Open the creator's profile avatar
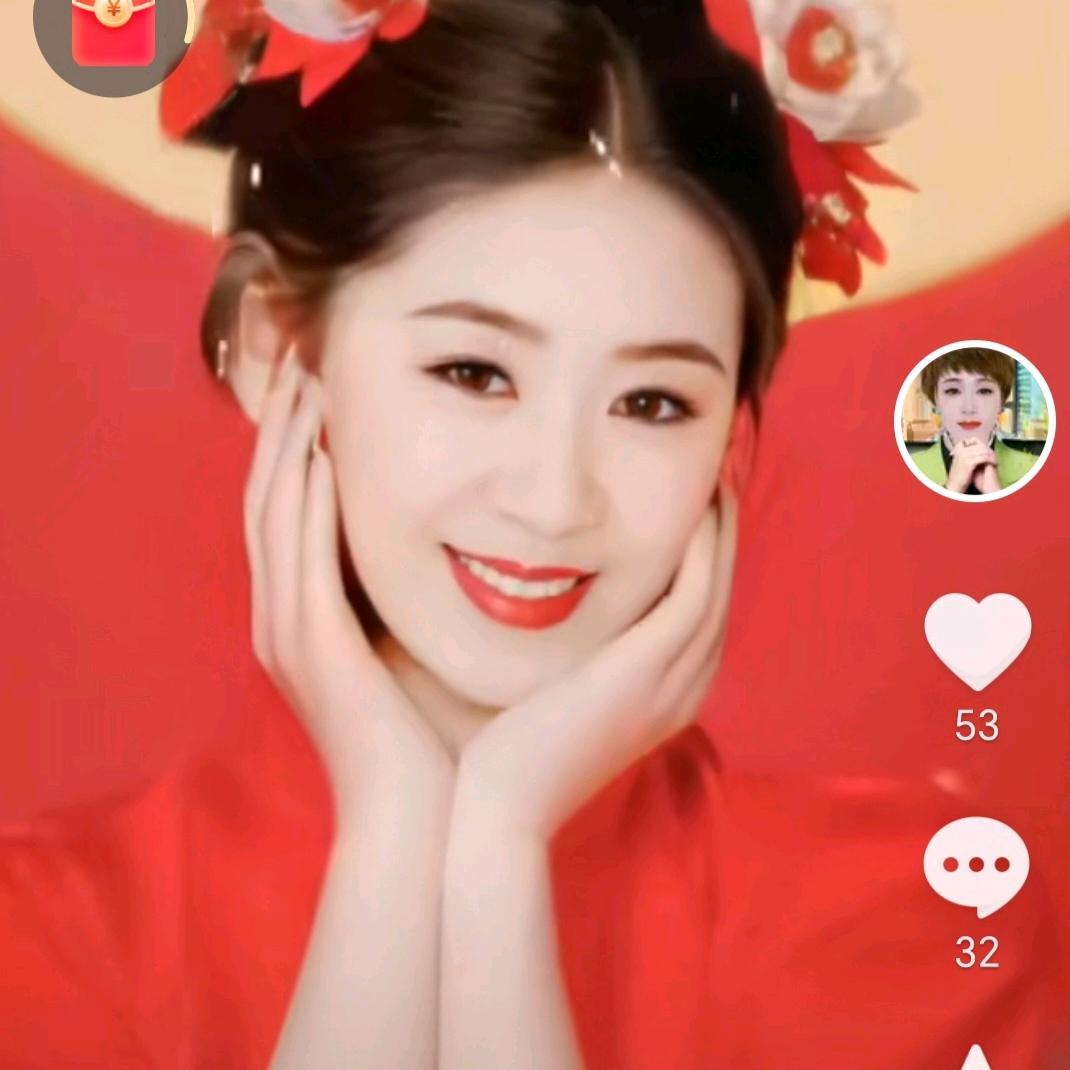Screen dimensions: 1070x1070 [x=974, y=420]
